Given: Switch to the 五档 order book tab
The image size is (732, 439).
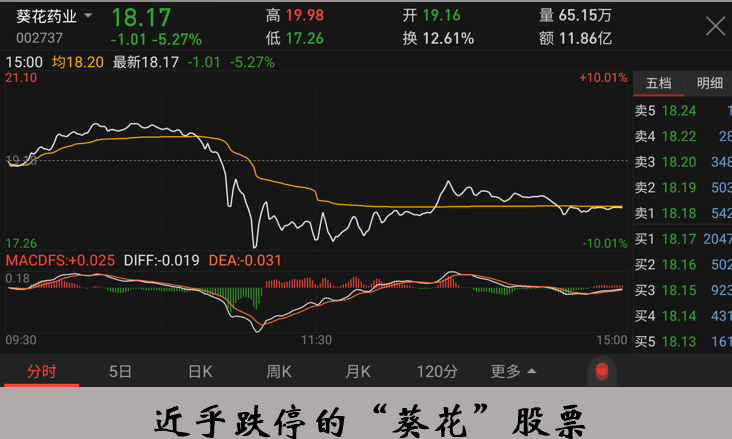Looking at the screenshot, I should pyautogui.click(x=659, y=83).
